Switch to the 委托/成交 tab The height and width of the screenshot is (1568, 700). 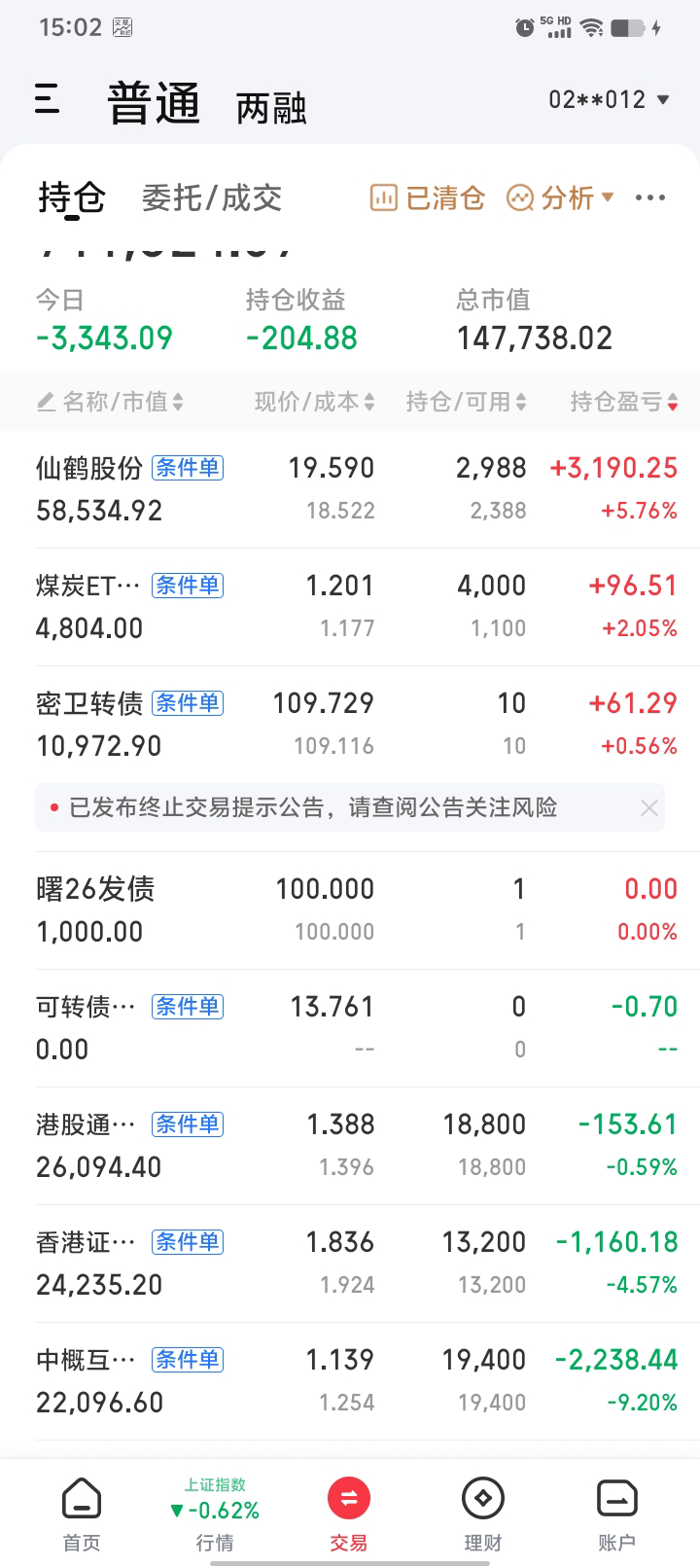[x=212, y=197]
